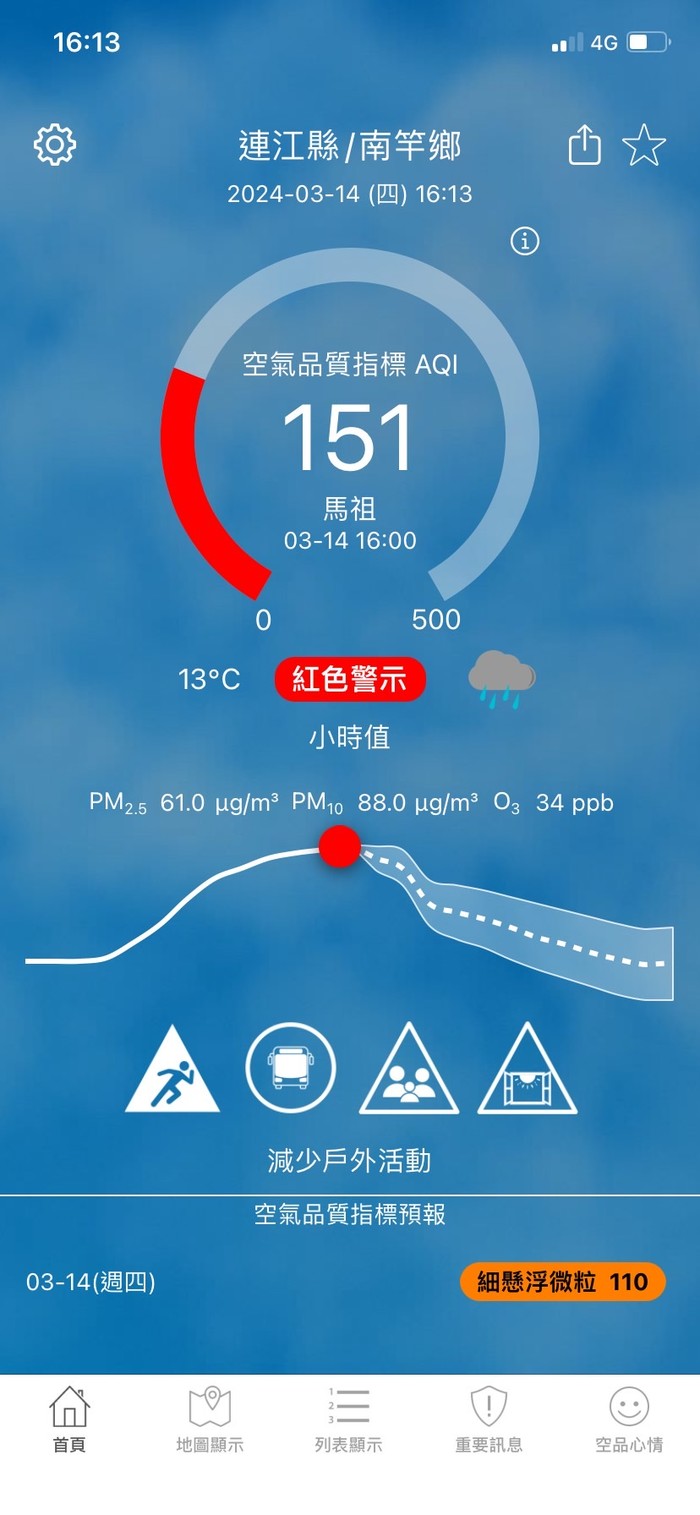
Task: Open the 重要訊息 tab
Action: [x=489, y=1418]
